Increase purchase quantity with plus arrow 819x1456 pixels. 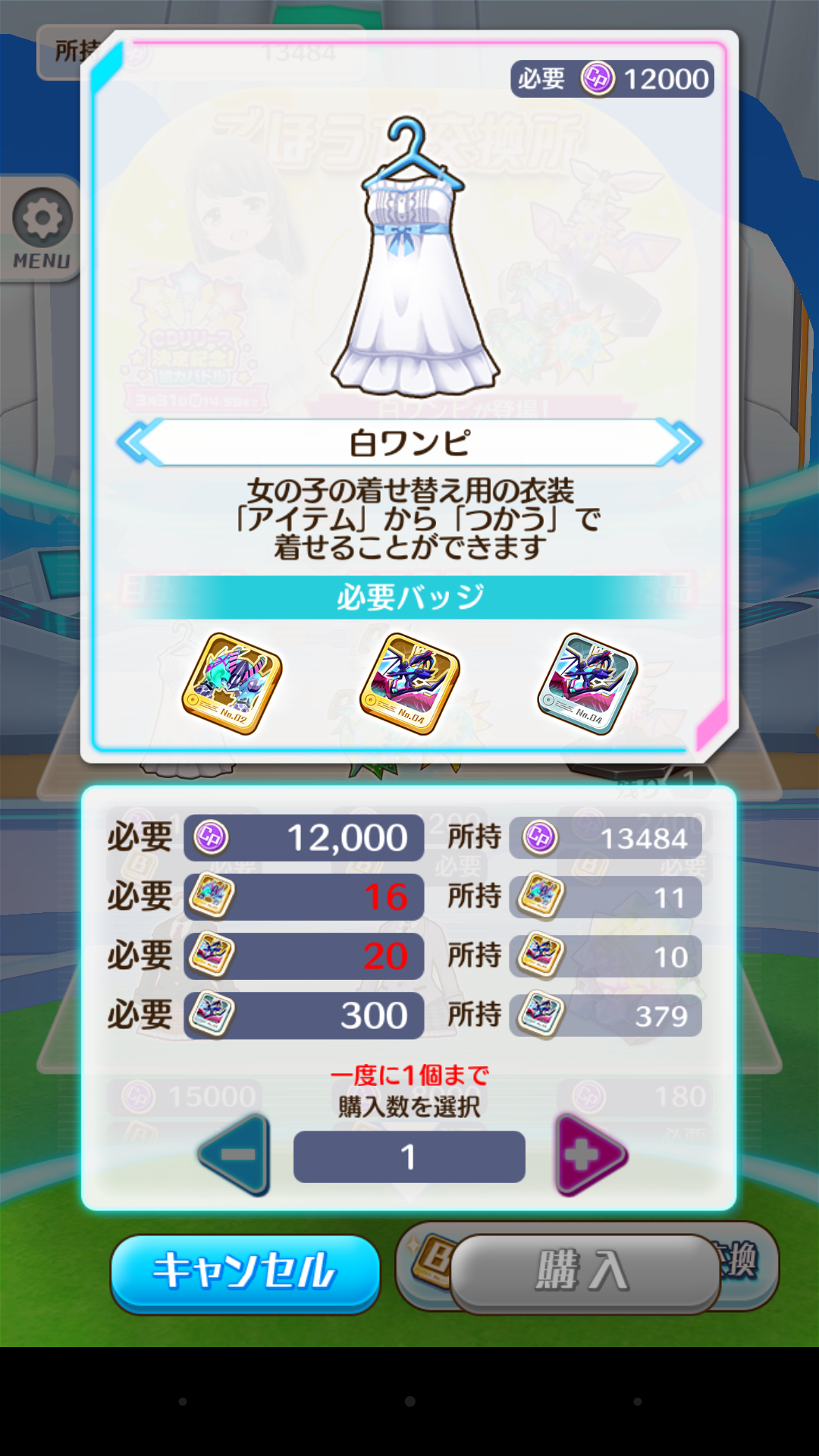[590, 1155]
